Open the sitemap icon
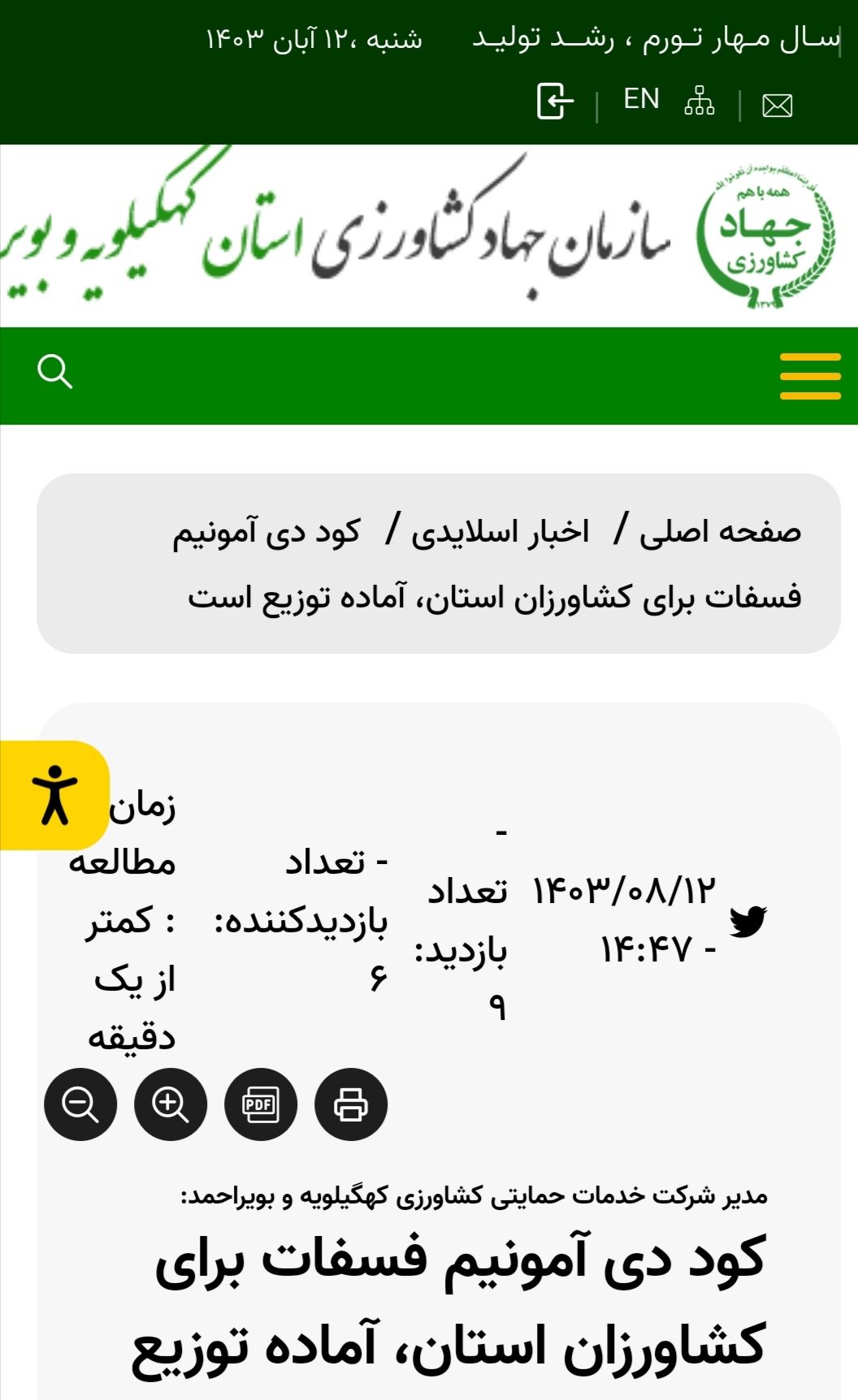Viewport: 858px width, 1400px height. (x=699, y=100)
